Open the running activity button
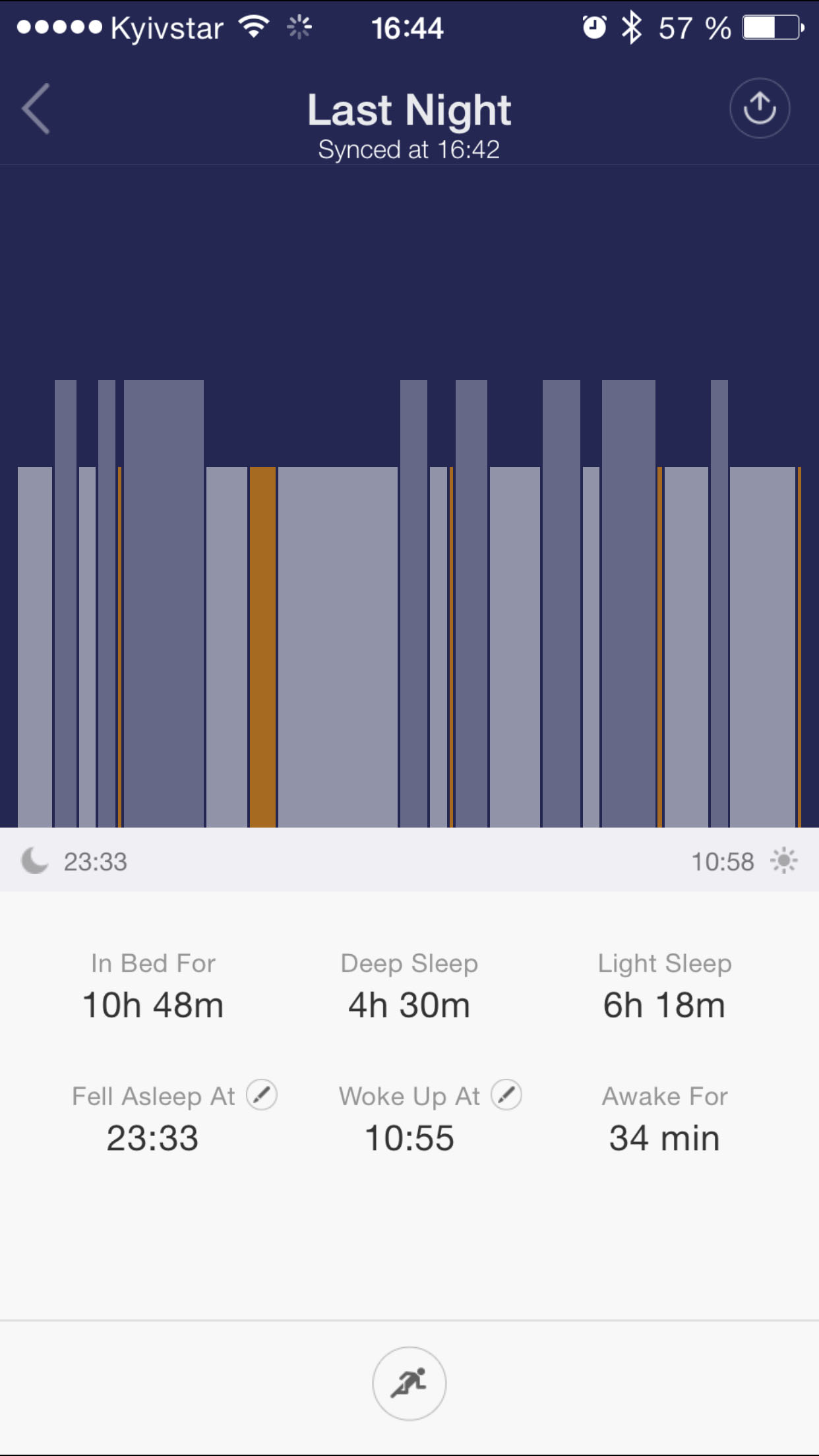Image resolution: width=819 pixels, height=1456 pixels. pyautogui.click(x=409, y=1383)
